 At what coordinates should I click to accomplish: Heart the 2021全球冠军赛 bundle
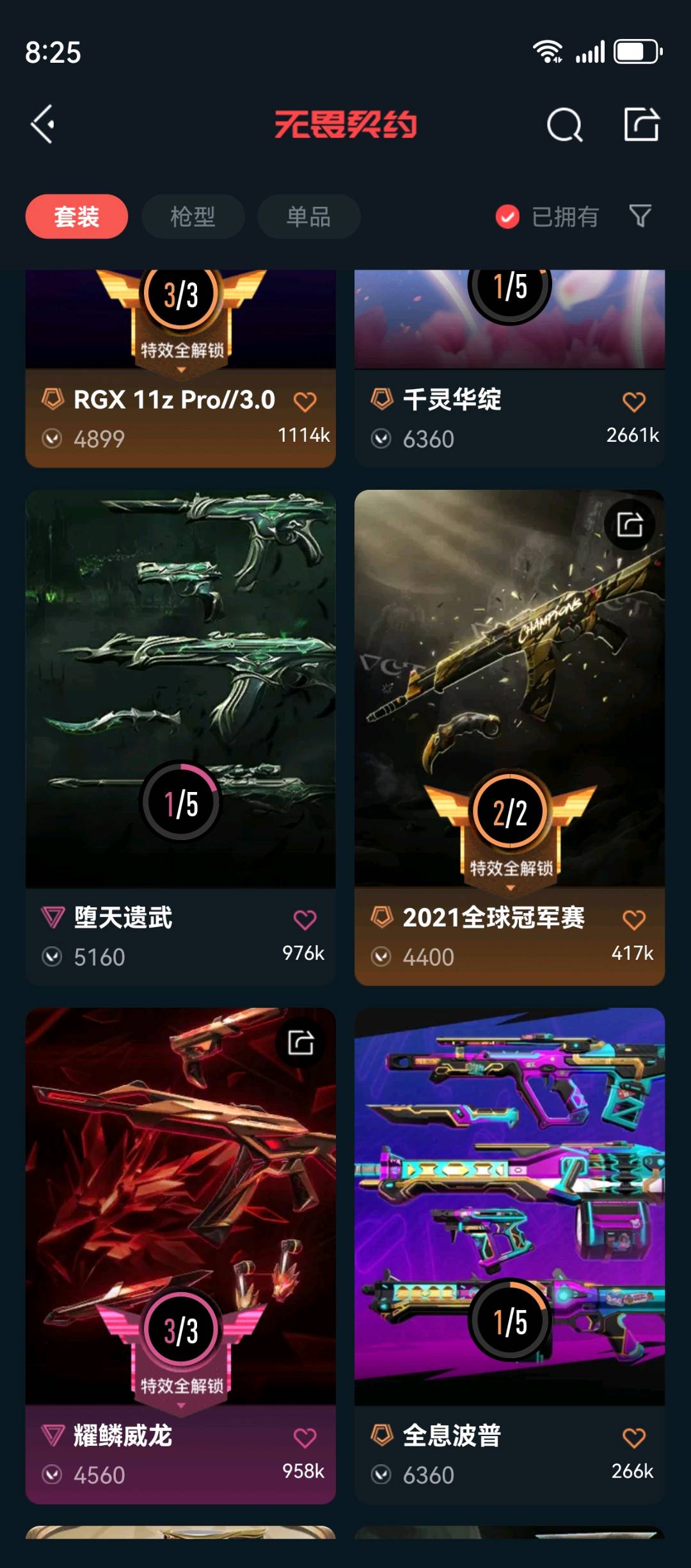click(633, 920)
